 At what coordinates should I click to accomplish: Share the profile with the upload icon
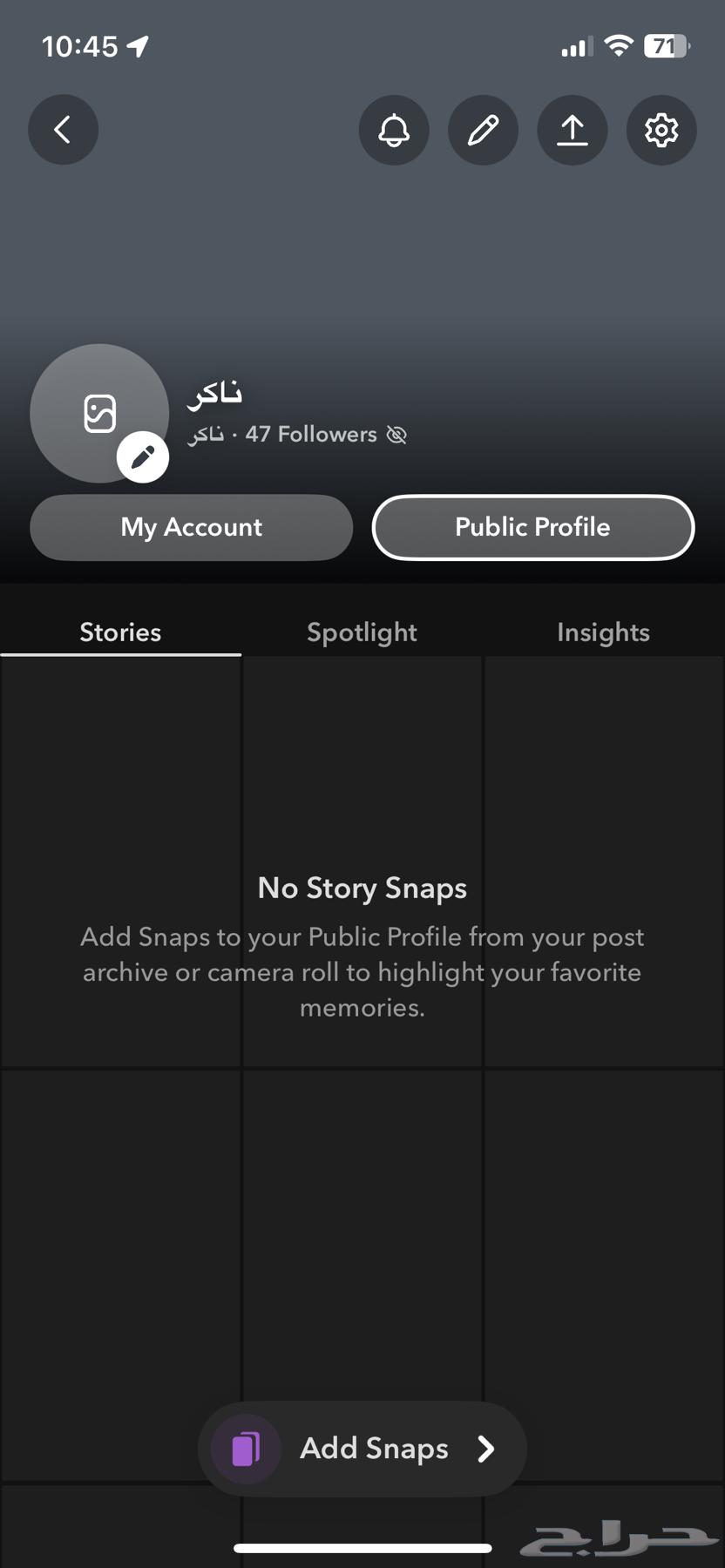pos(573,131)
